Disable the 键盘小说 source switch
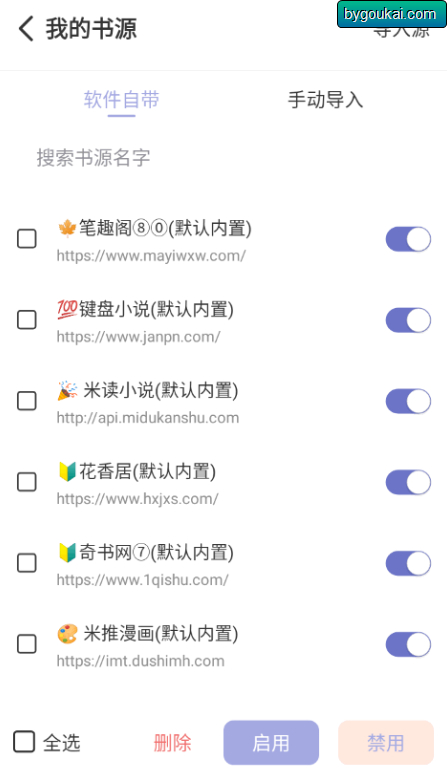This screenshot has width=447, height=776. 408,320
